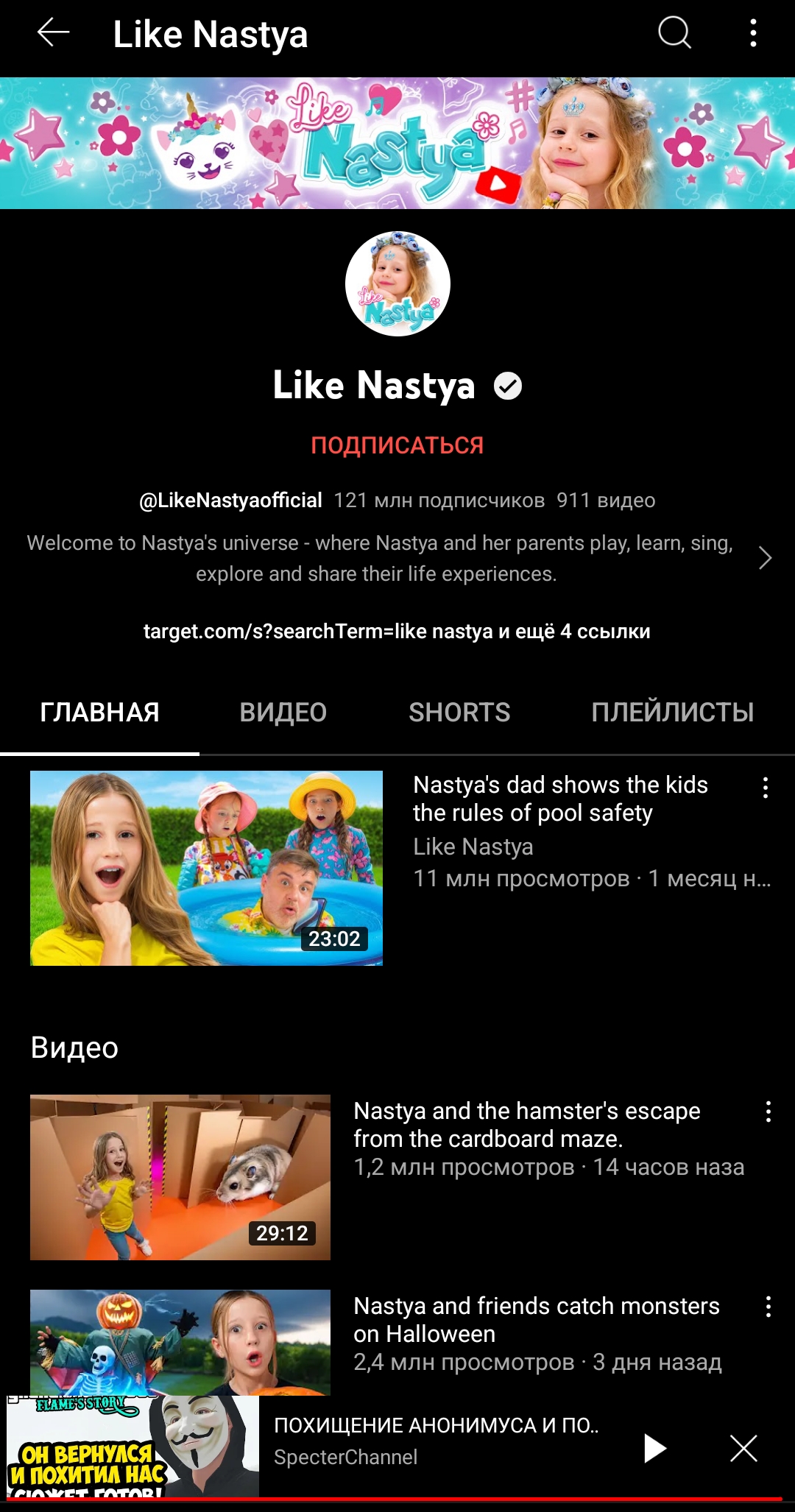Resume playback in the miniplayer
This screenshot has height=1512, width=795.
(654, 1448)
